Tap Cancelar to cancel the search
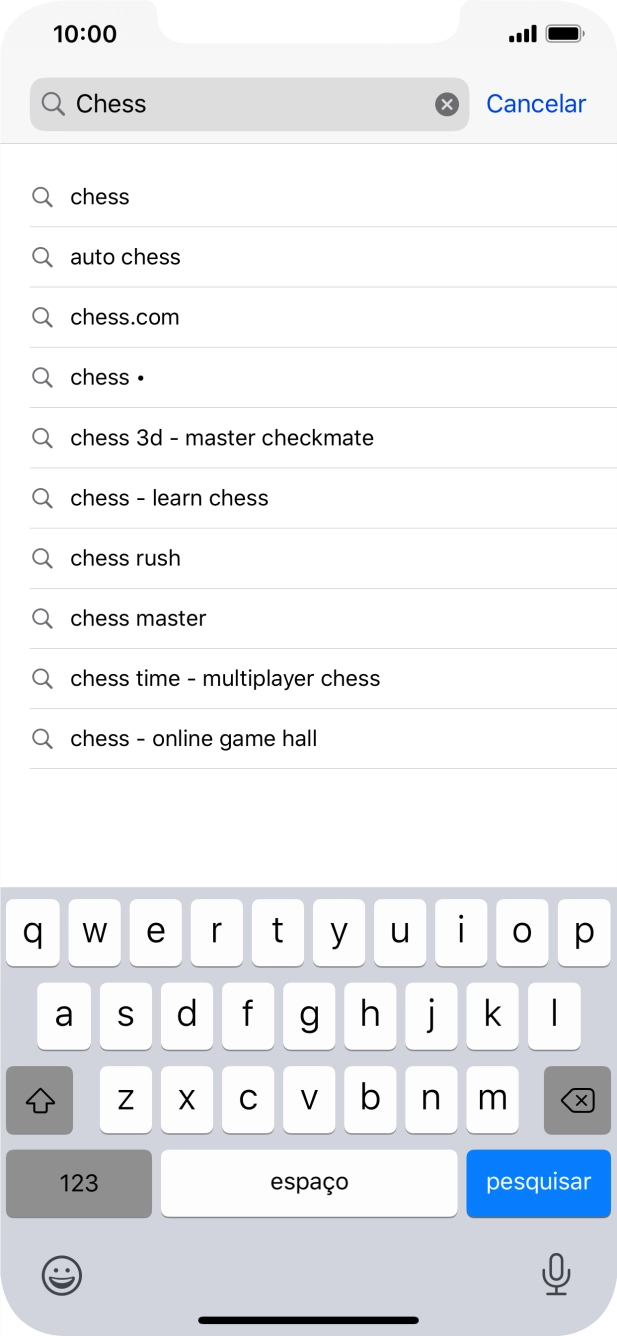Viewport: 617px width, 1336px height. (536, 104)
